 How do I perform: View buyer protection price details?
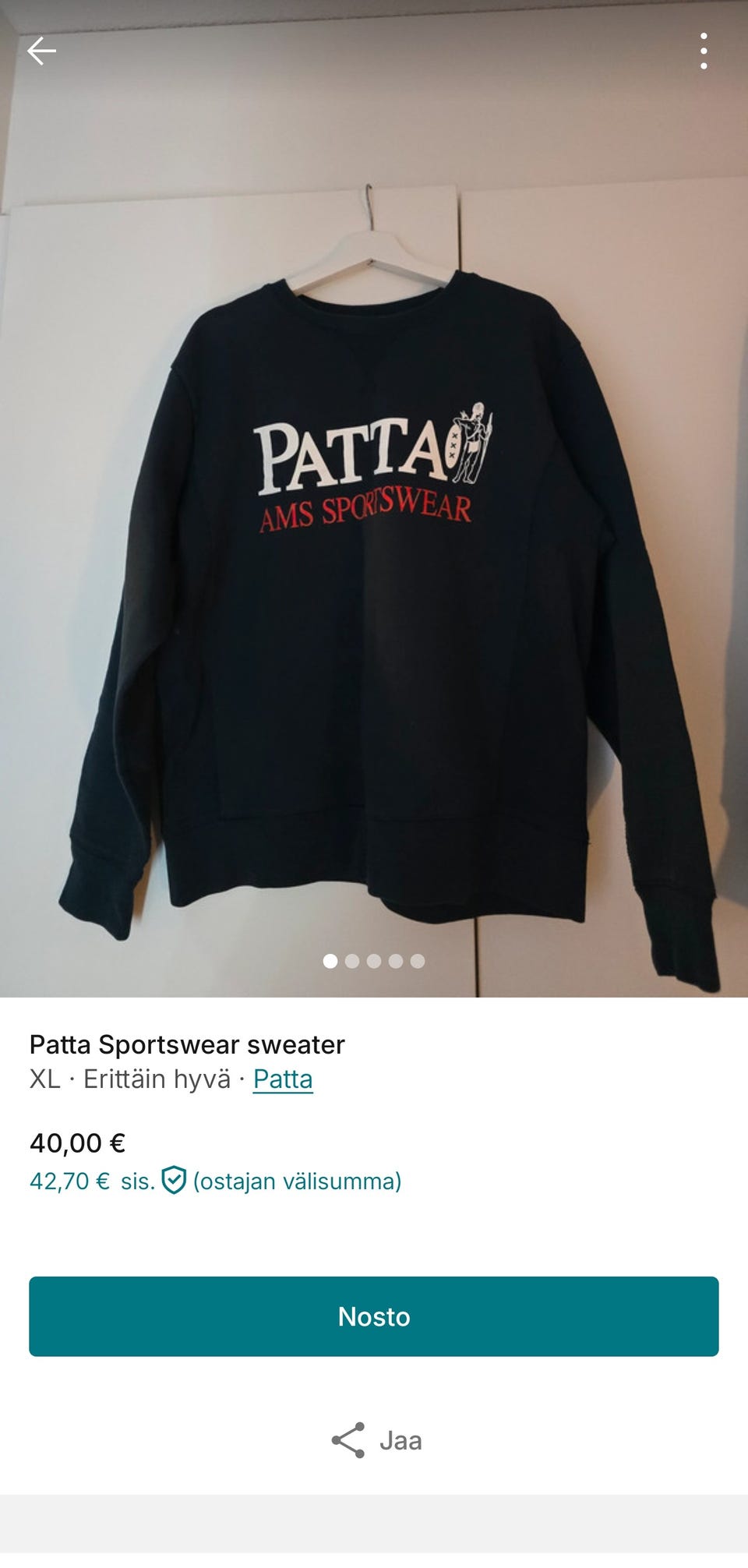pos(216,1181)
